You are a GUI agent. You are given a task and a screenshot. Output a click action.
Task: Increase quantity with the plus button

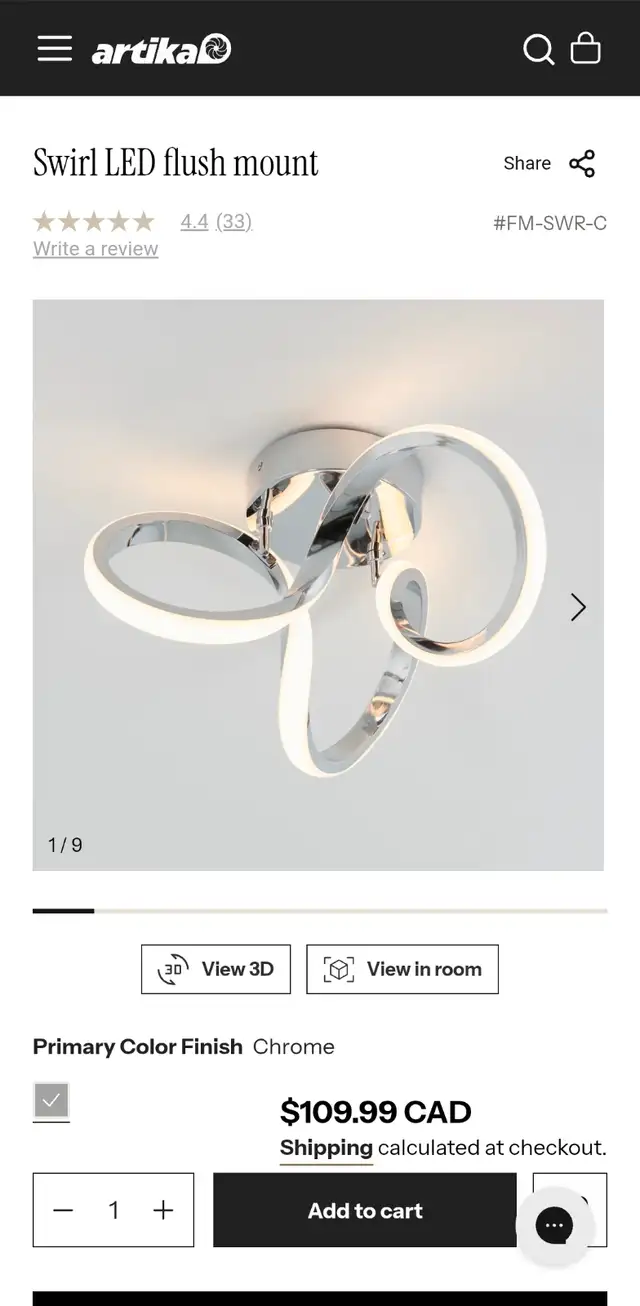(163, 1210)
